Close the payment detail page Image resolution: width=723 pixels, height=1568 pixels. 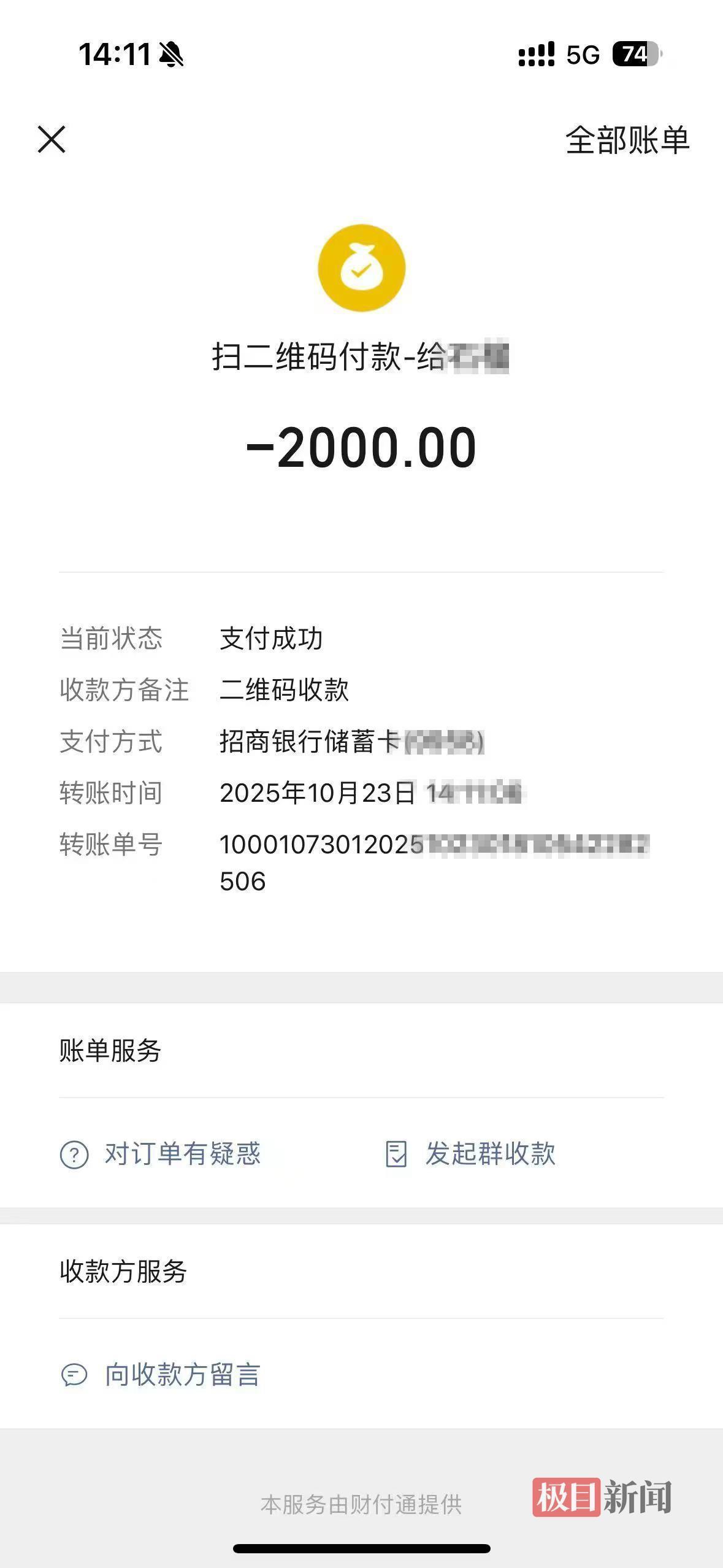52,139
